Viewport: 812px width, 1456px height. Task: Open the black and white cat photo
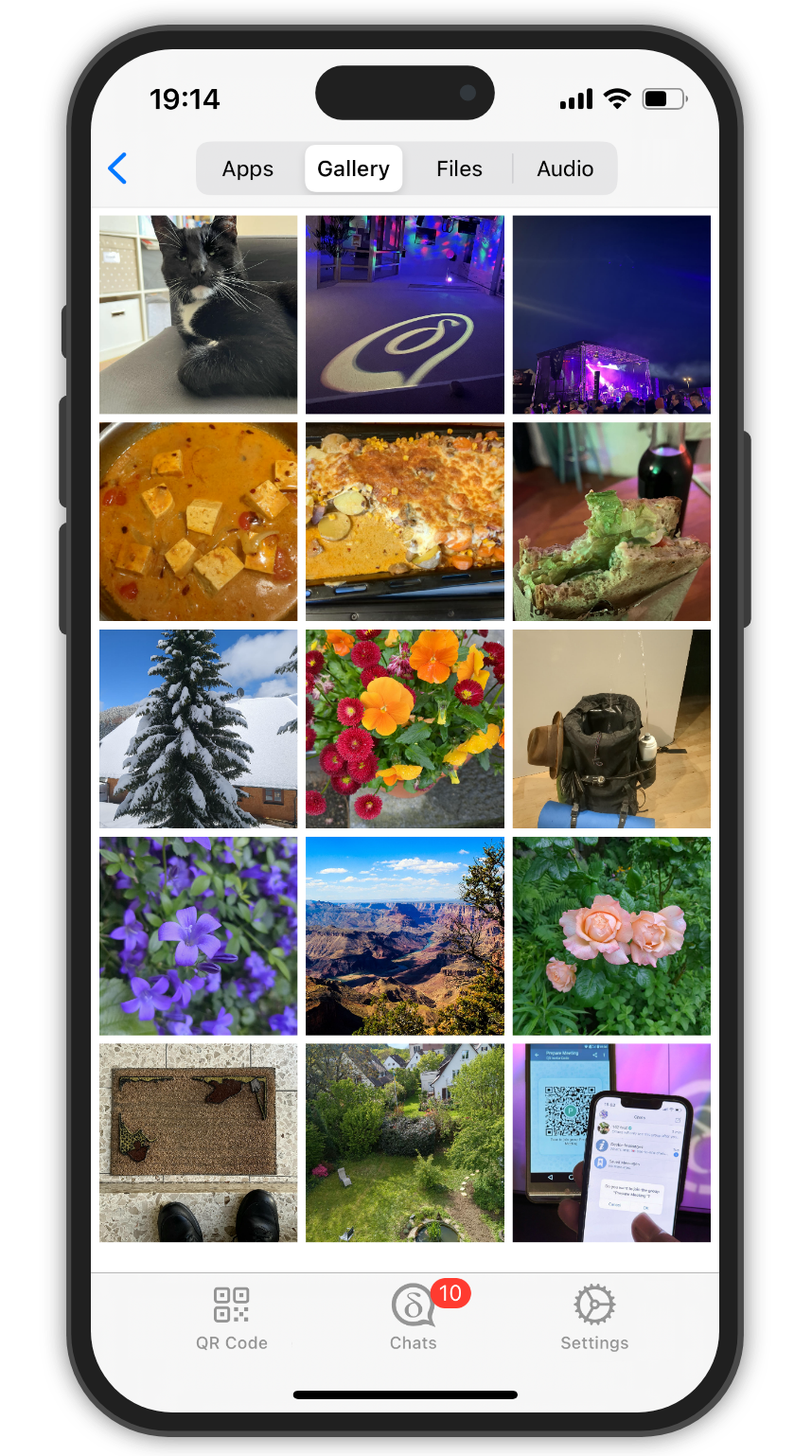coord(198,314)
